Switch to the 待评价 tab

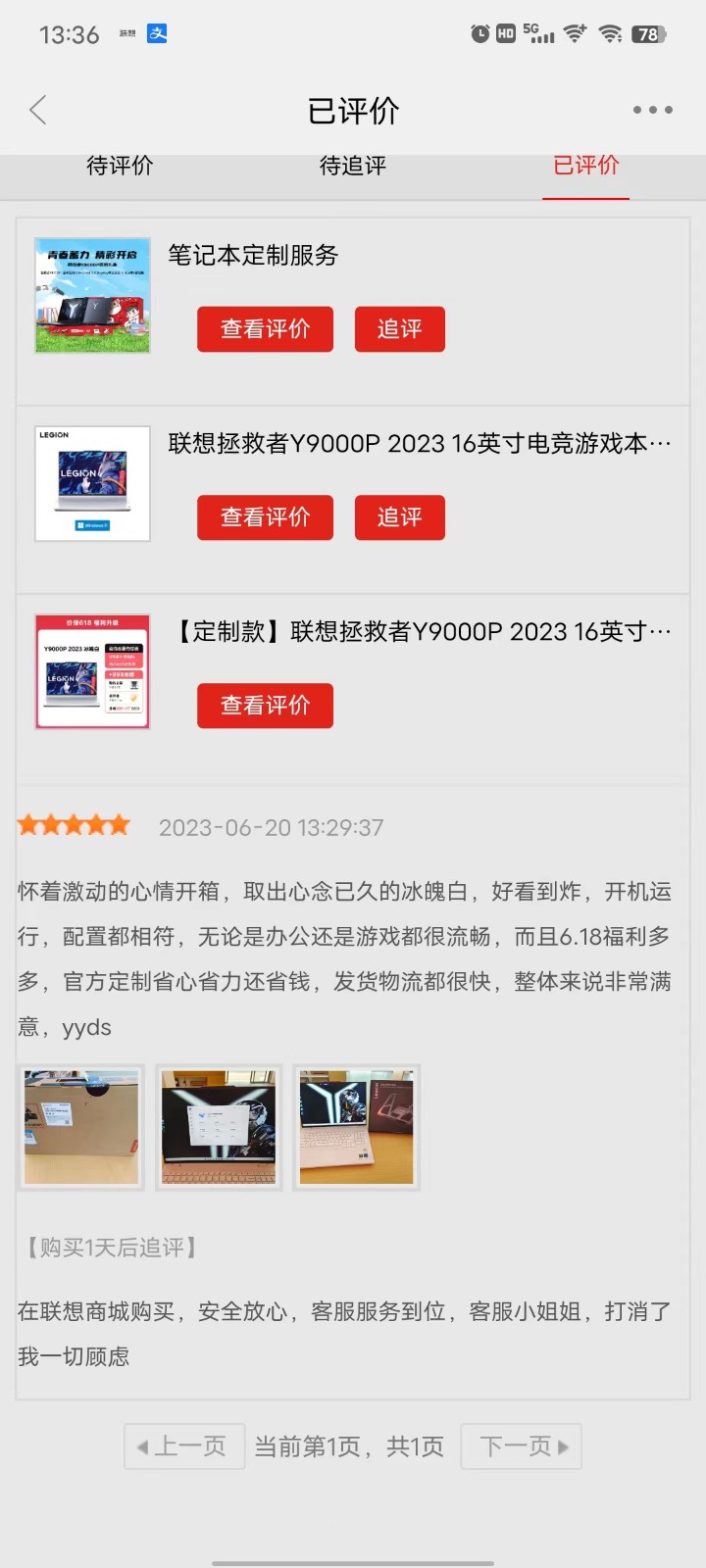tap(120, 166)
